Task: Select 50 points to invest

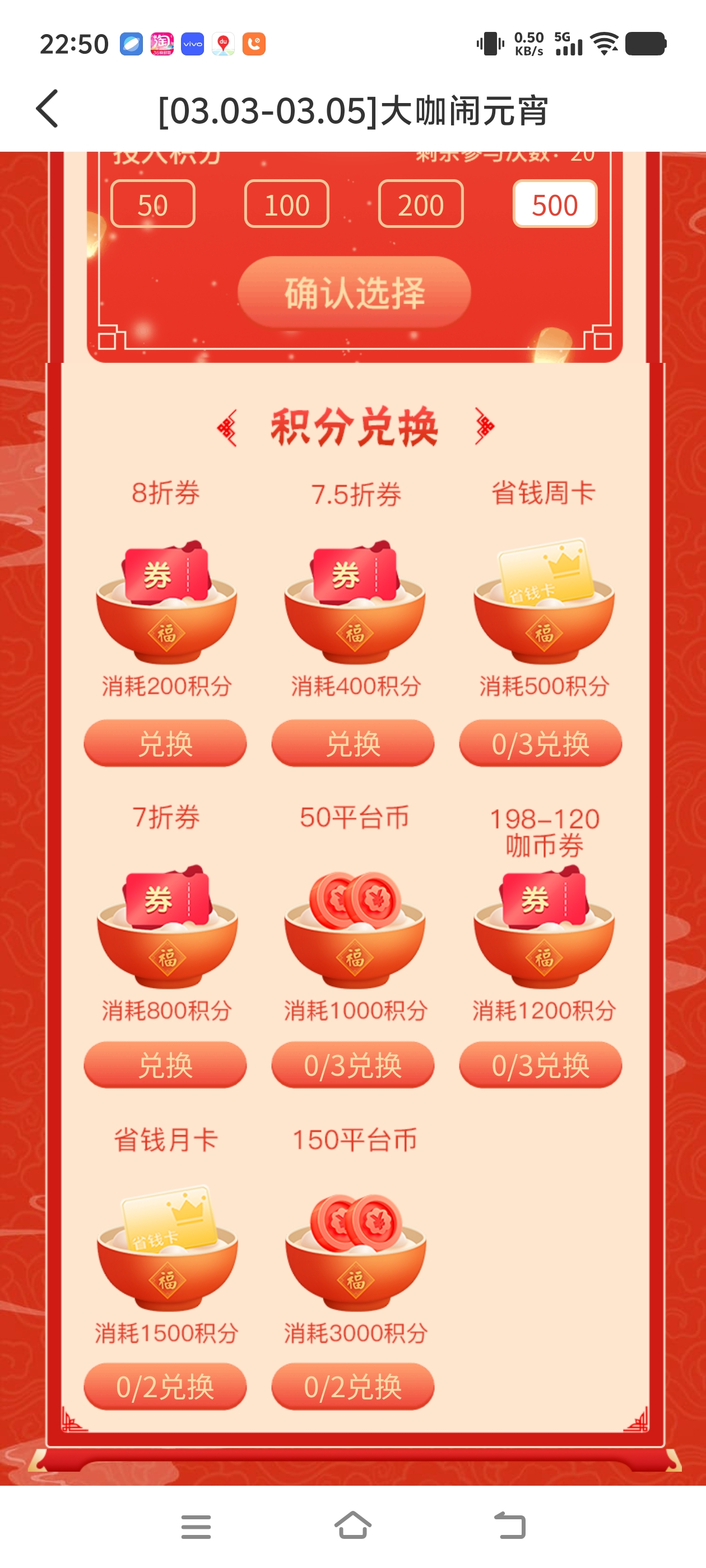Action: (x=153, y=204)
